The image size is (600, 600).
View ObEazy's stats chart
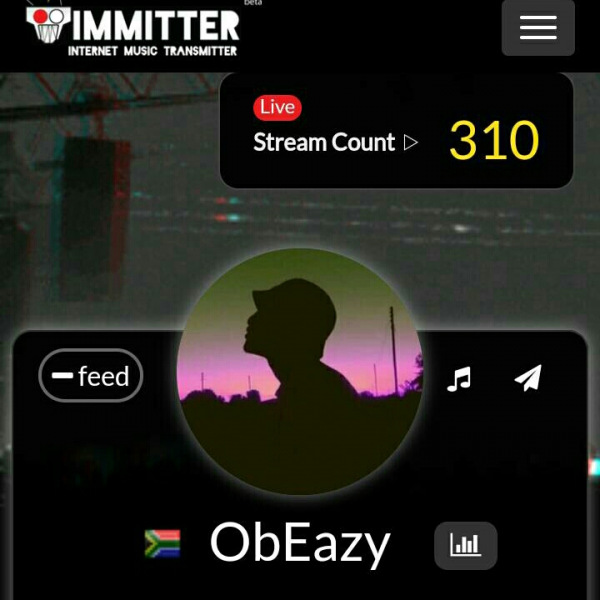[465, 545]
